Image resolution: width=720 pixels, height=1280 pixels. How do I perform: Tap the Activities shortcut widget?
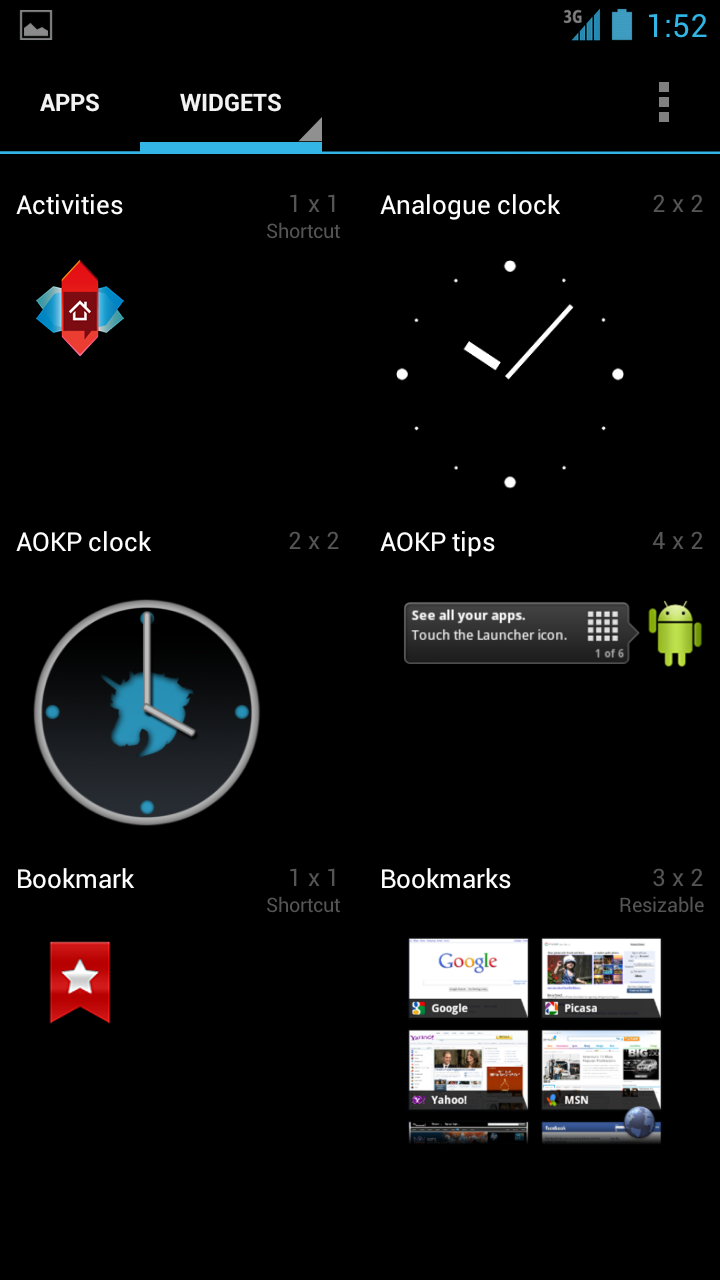click(80, 308)
